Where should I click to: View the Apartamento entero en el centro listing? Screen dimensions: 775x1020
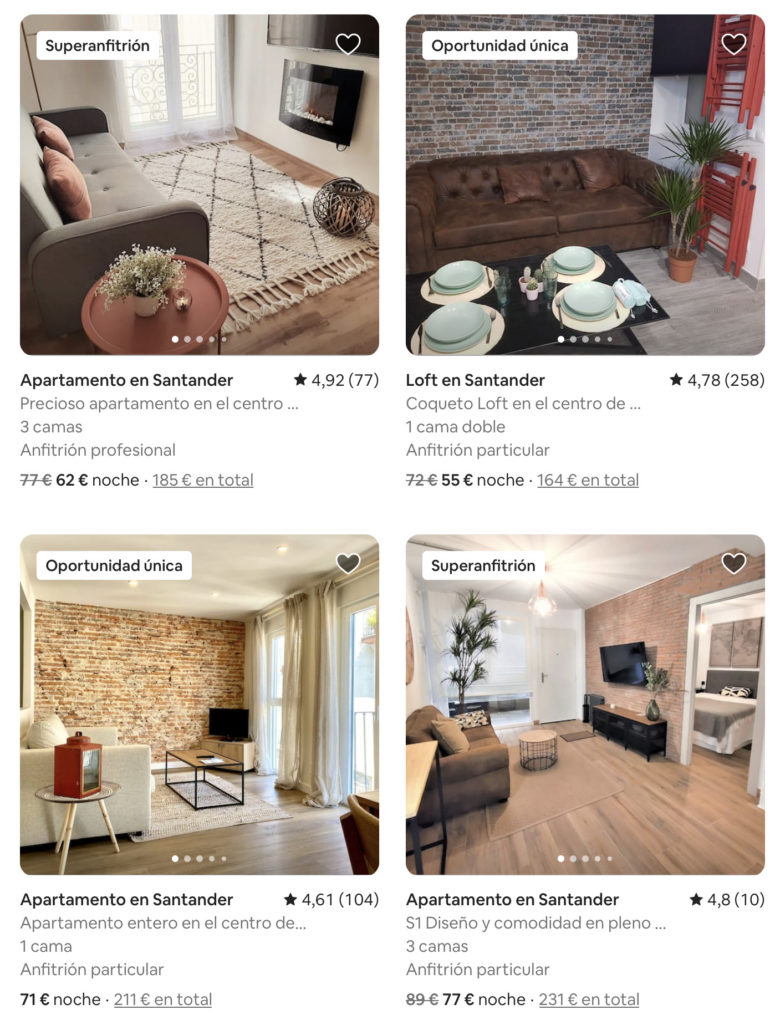pyautogui.click(x=199, y=705)
